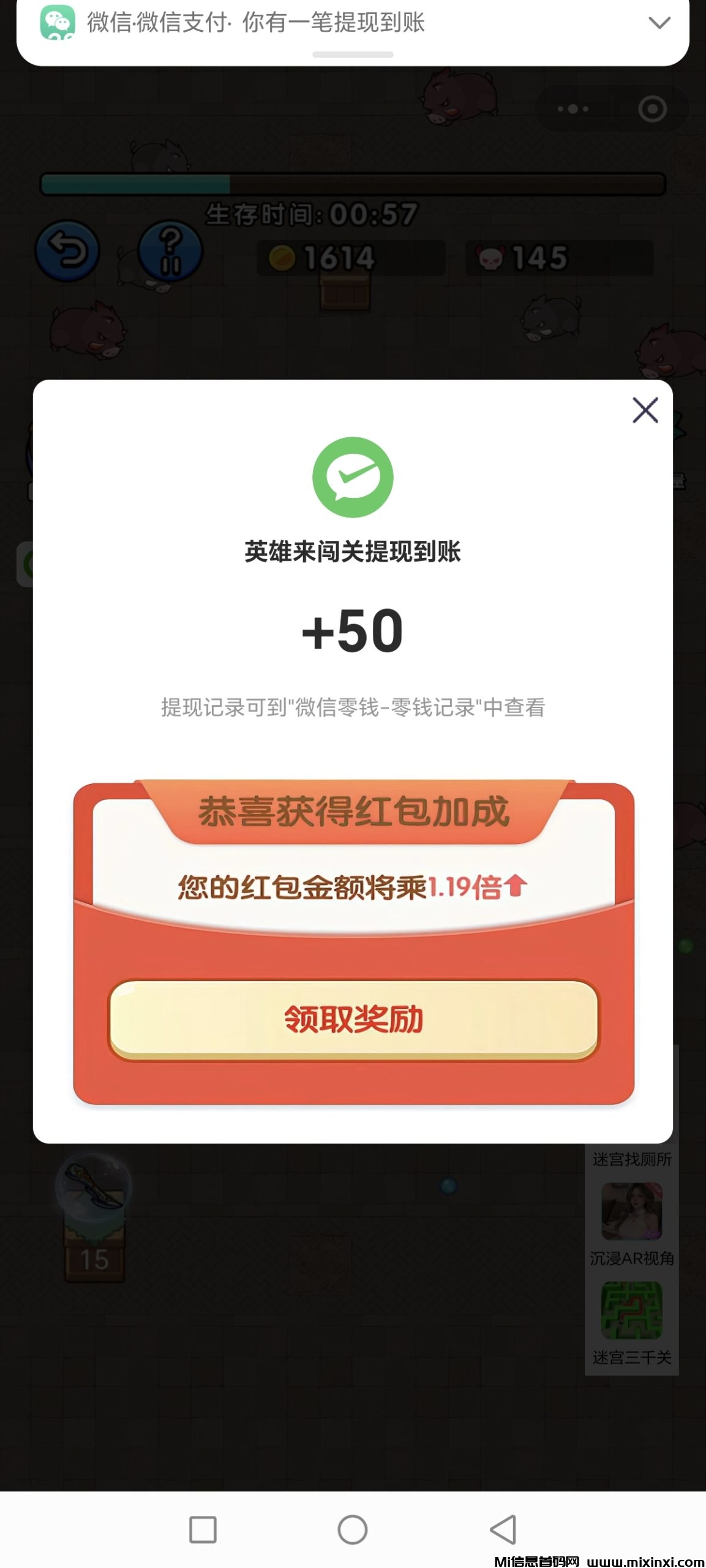Image resolution: width=706 pixels, height=1568 pixels.
Task: Expand the WeChat Pay notification banner
Action: point(659,23)
